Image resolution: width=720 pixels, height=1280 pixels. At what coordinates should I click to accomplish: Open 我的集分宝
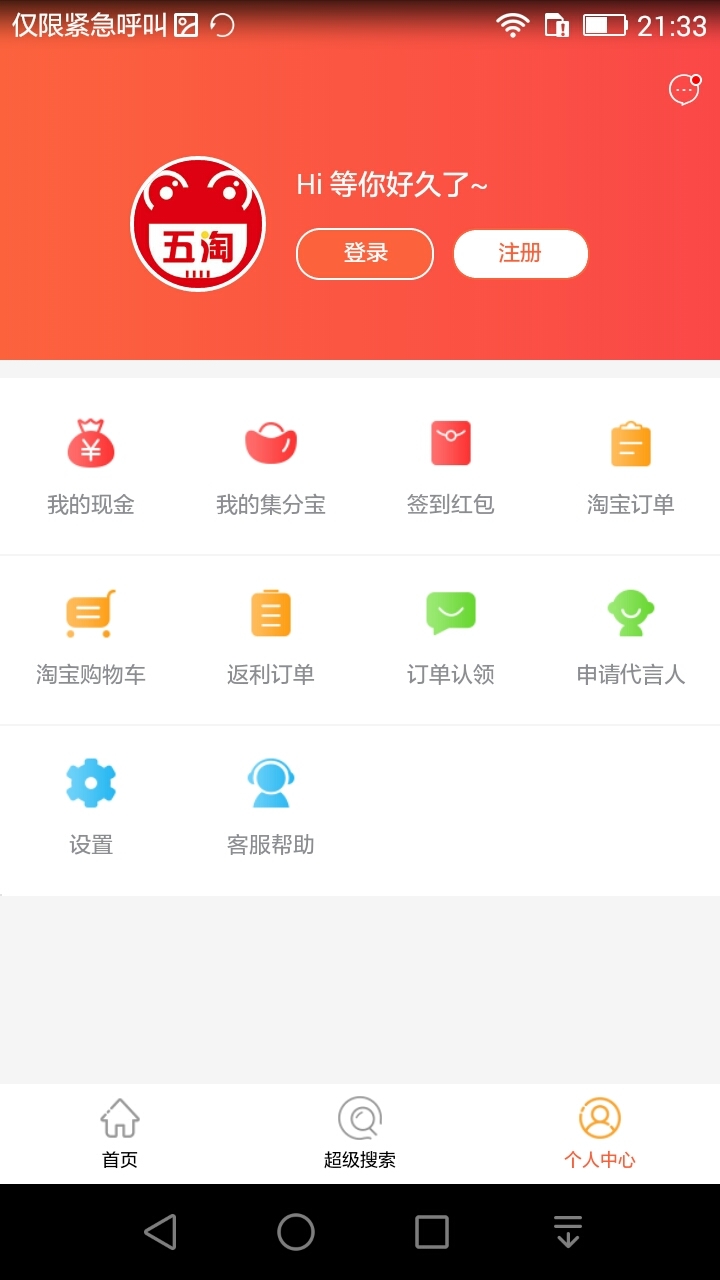tap(271, 466)
